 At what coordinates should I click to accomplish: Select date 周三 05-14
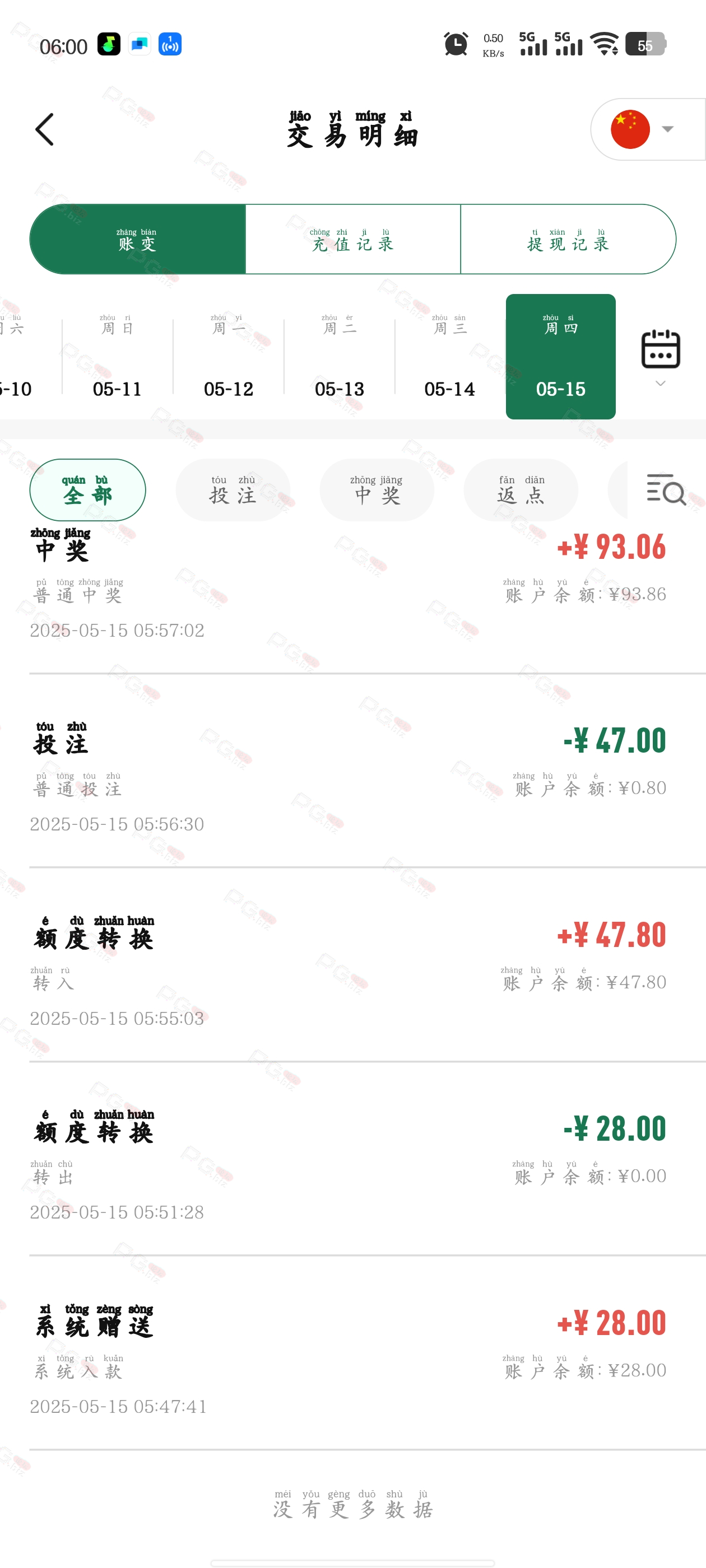coord(450,357)
